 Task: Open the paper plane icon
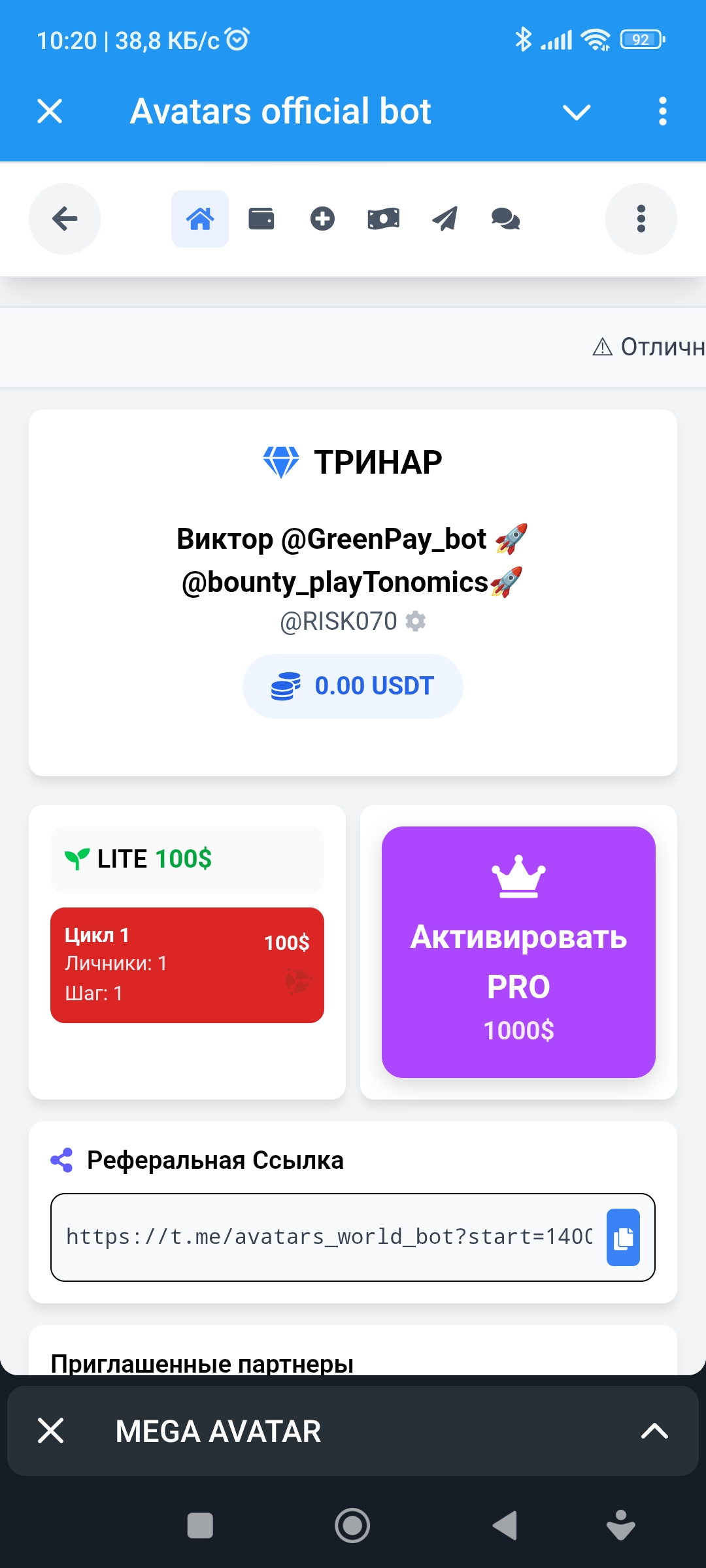(445, 219)
